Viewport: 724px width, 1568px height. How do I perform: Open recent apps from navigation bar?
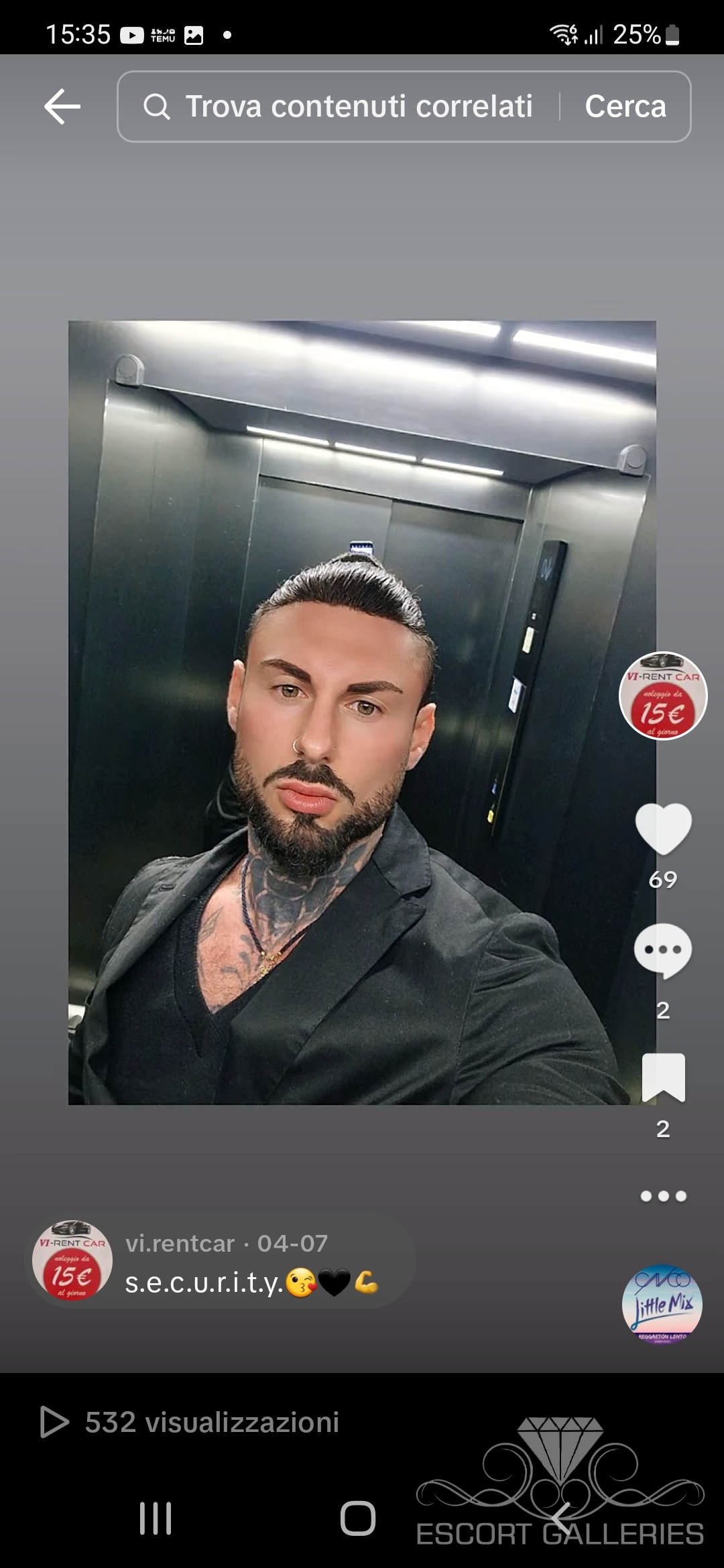coord(156,1518)
